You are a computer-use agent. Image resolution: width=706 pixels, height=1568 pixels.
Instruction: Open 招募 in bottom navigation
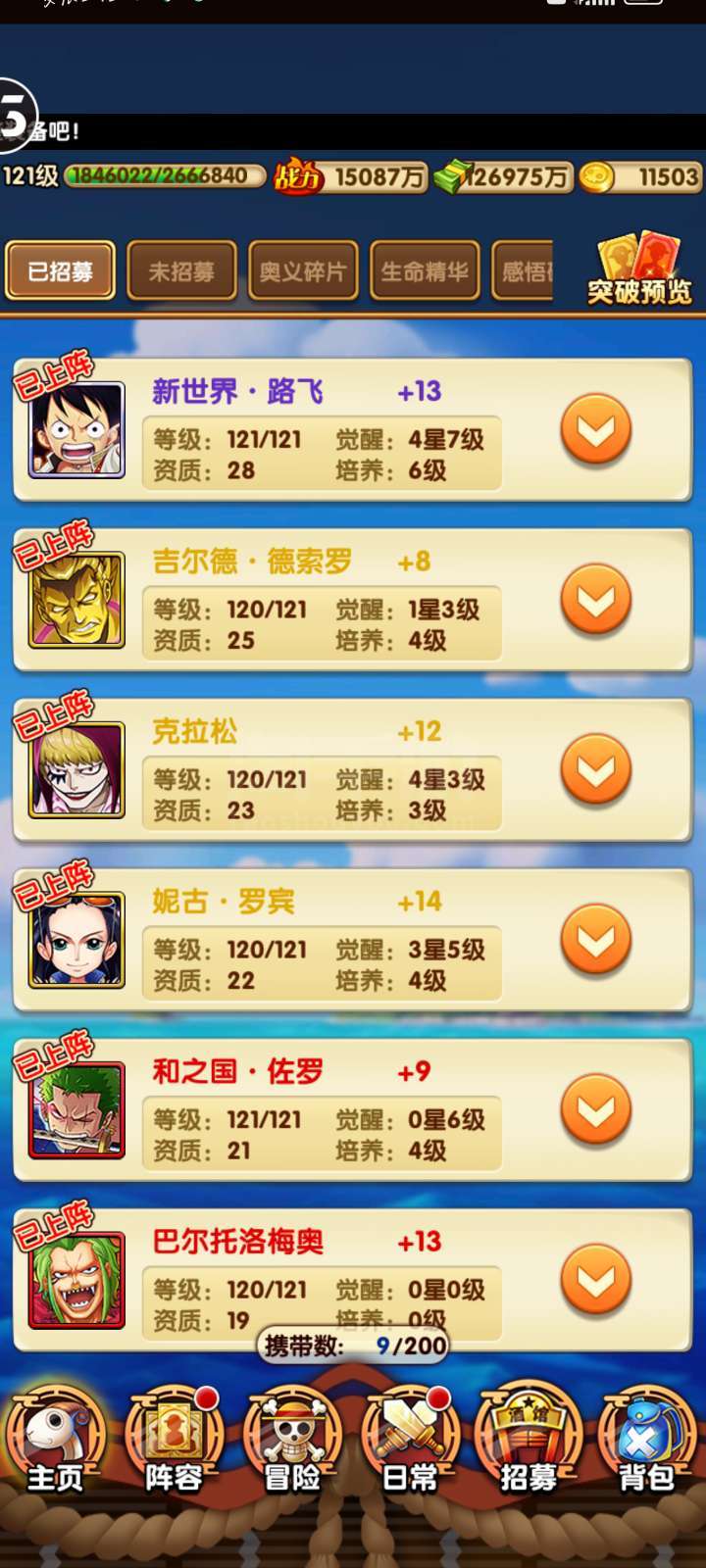coord(529,1441)
